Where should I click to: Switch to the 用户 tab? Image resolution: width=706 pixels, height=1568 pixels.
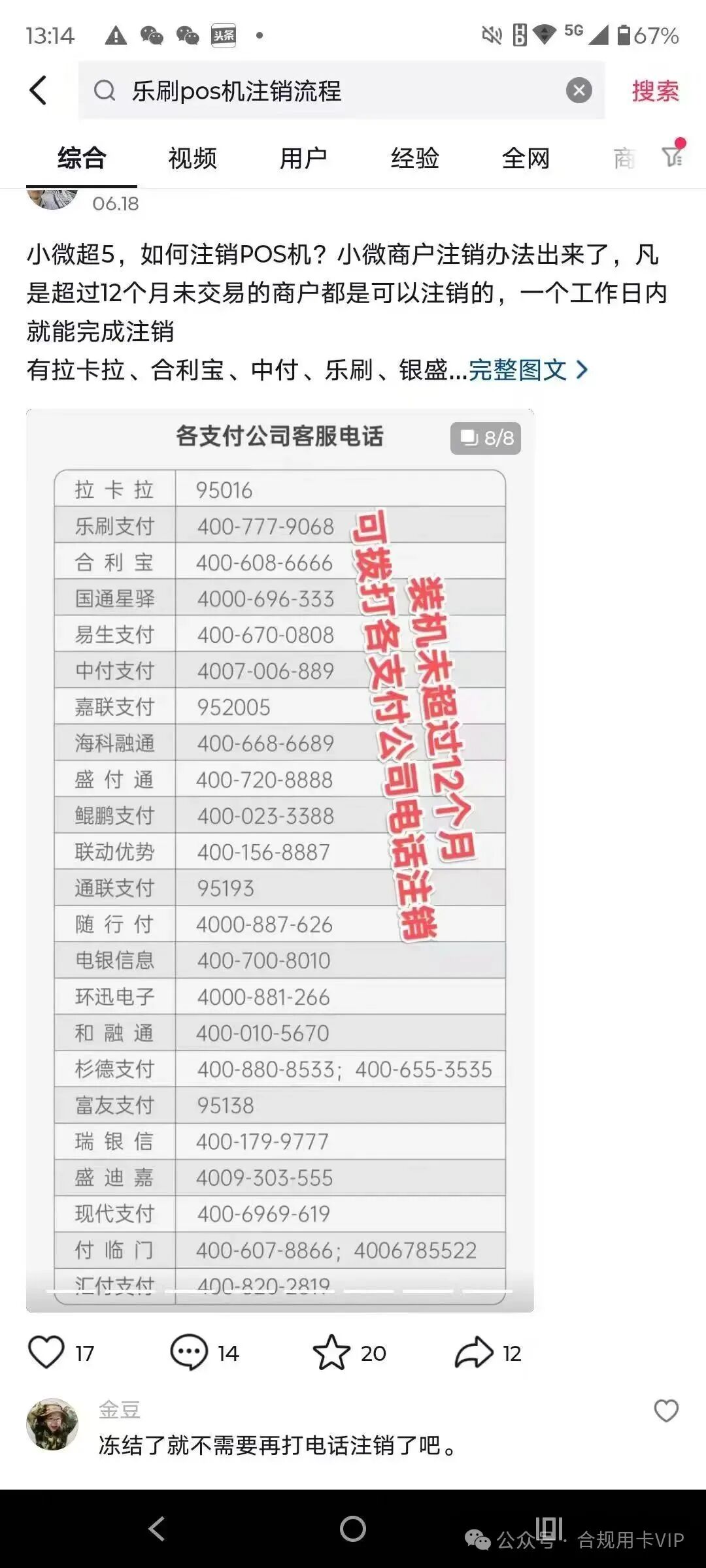[x=303, y=158]
